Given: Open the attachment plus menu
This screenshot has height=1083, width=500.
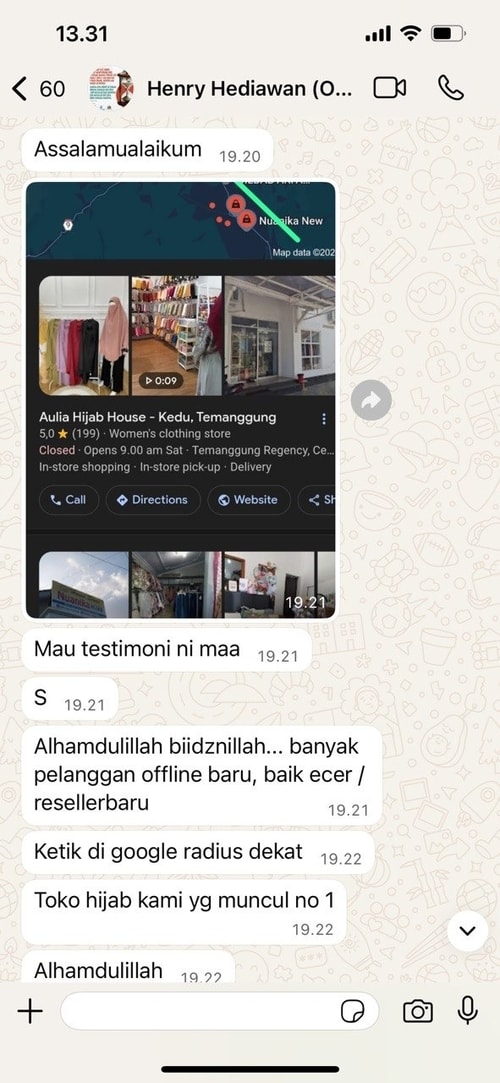Looking at the screenshot, I should (x=30, y=1011).
